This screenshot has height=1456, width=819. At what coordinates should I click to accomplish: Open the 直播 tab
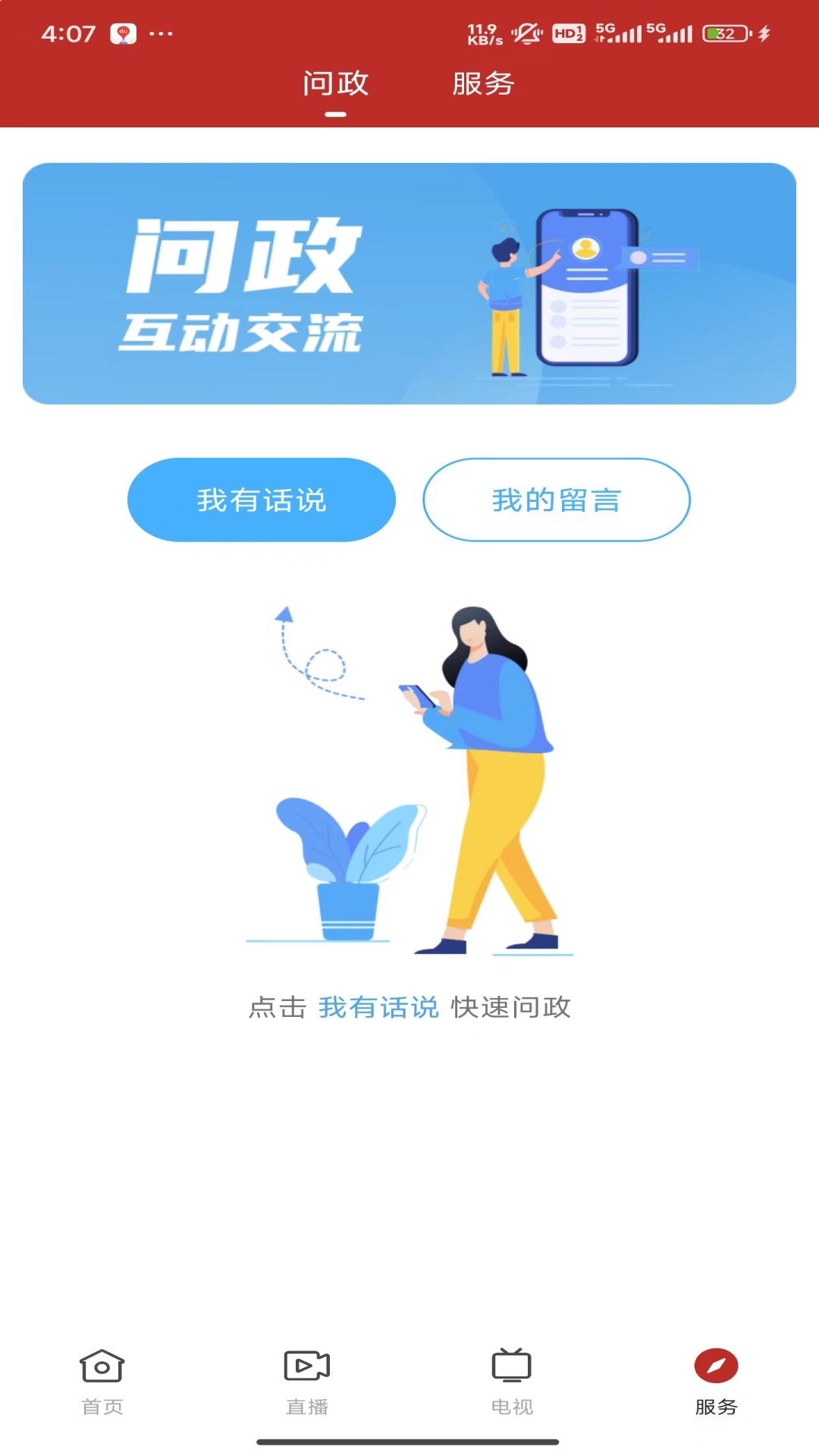307,1382
